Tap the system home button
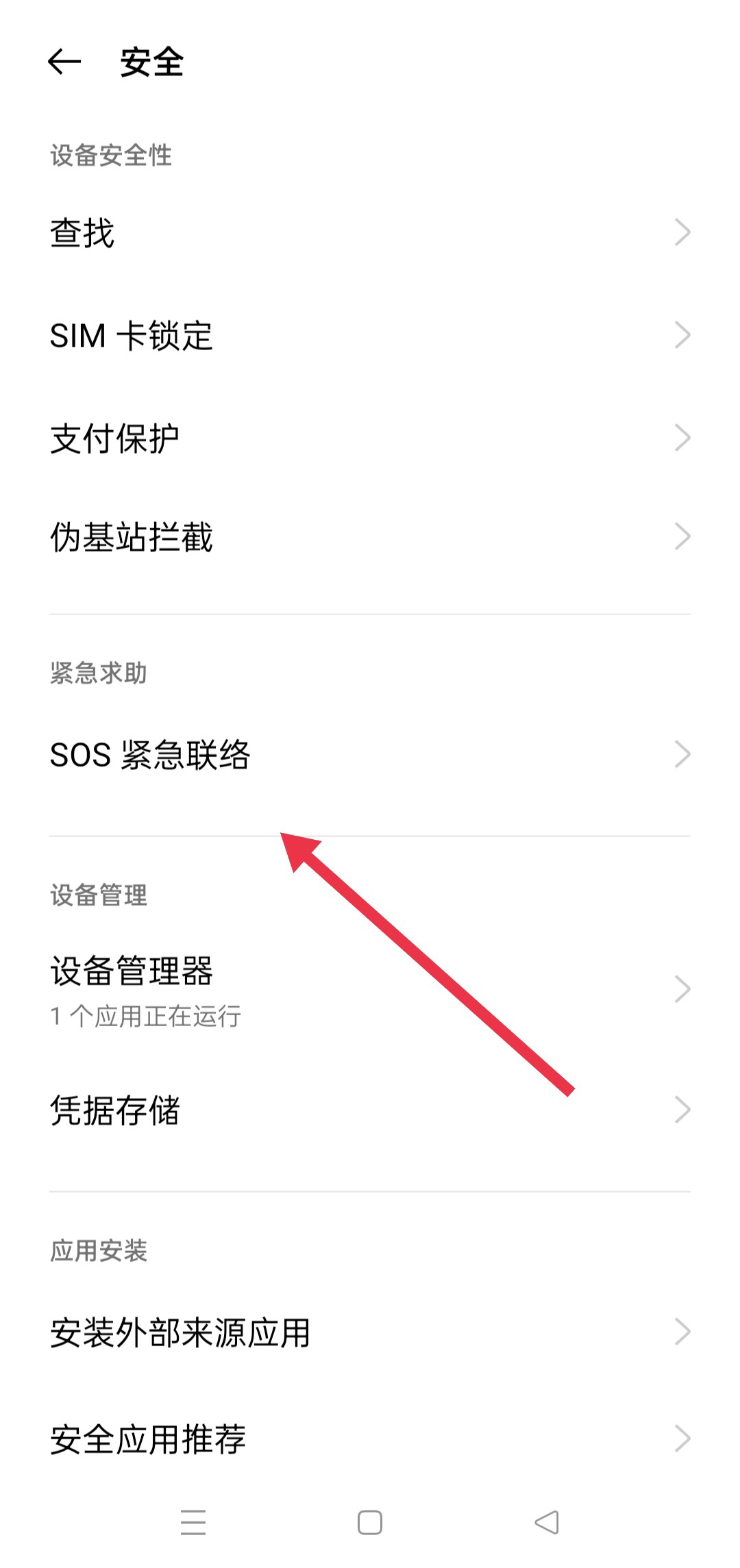The width and height of the screenshot is (740, 1568). [370, 1523]
